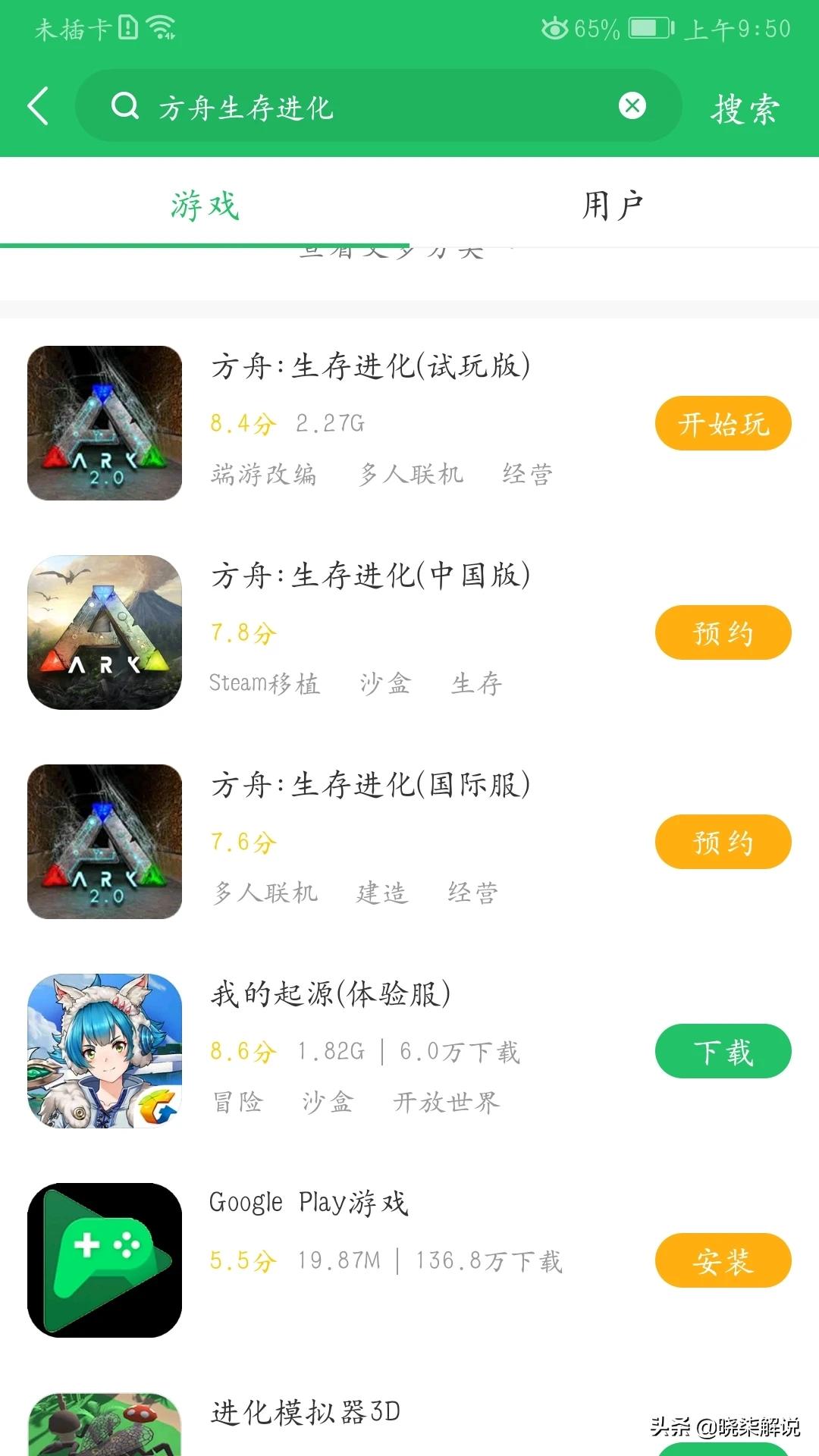This screenshot has width=819, height=1456.
Task: Select the 游戏 tab
Action: pos(205,205)
